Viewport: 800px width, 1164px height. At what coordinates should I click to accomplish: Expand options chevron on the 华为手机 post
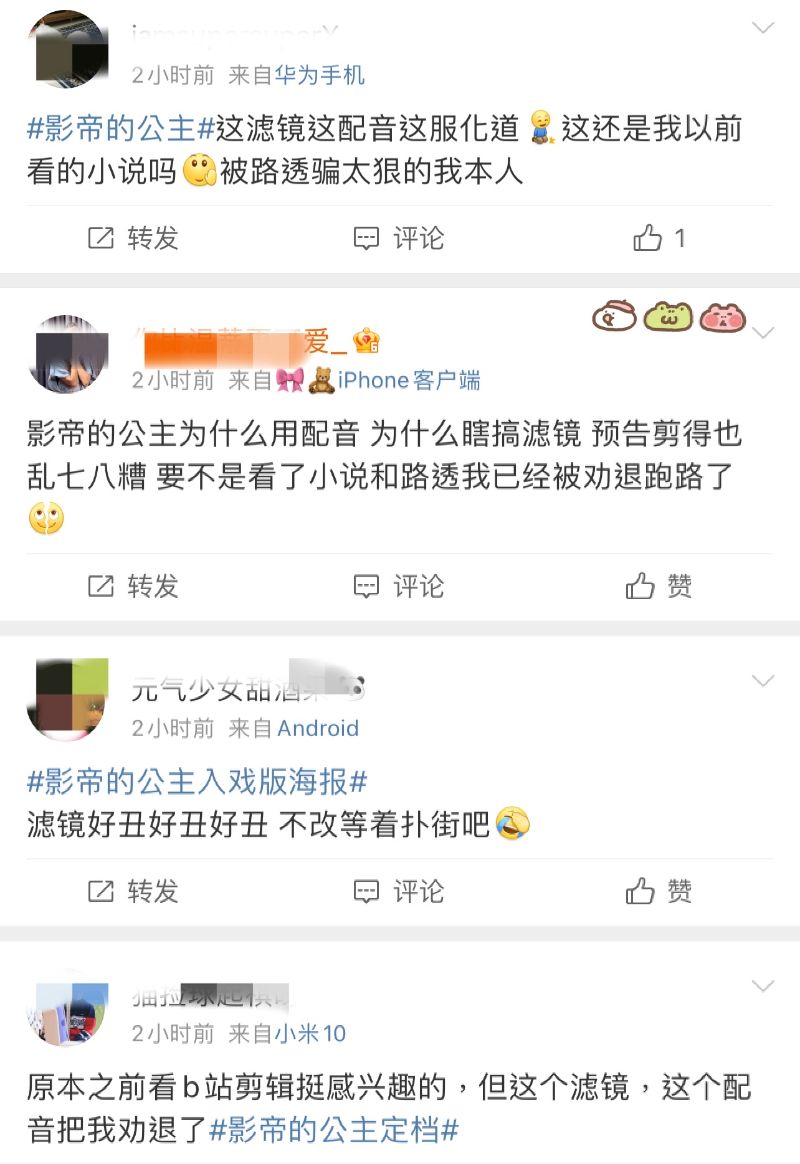763,28
